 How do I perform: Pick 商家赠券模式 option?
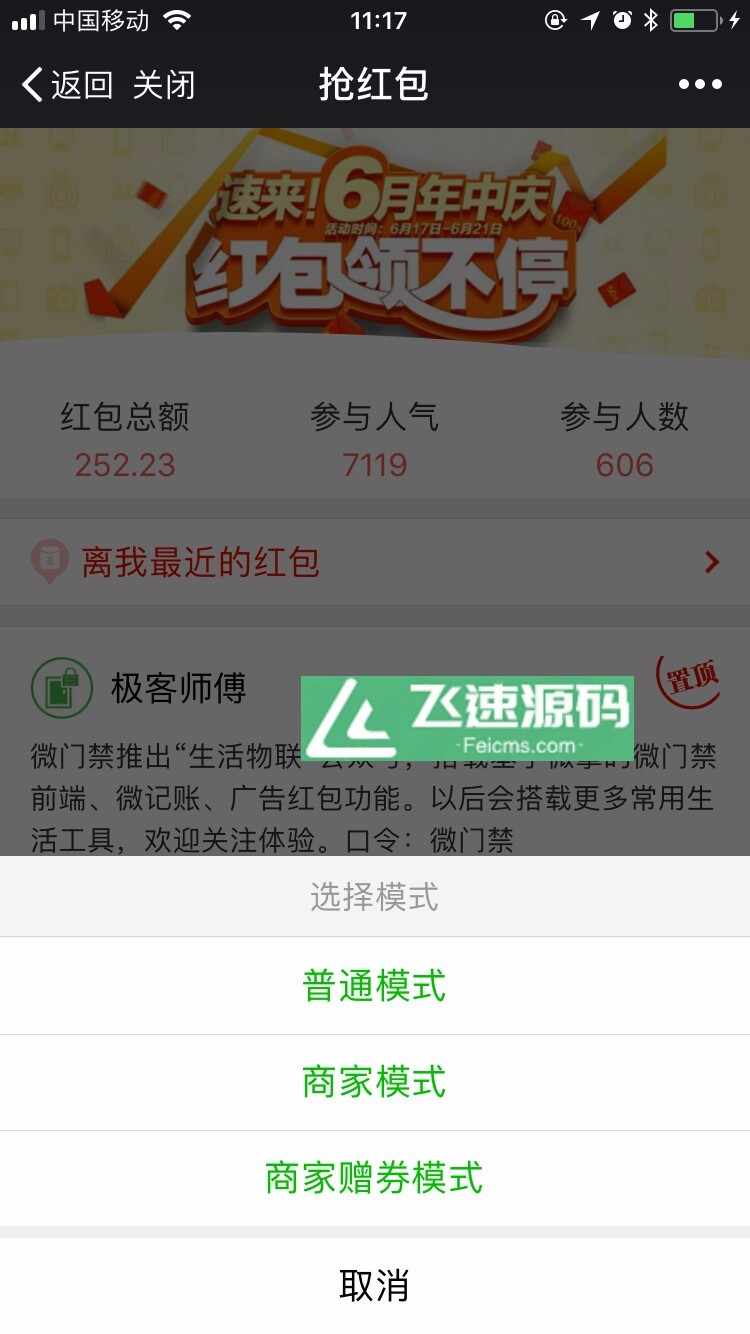click(374, 1178)
